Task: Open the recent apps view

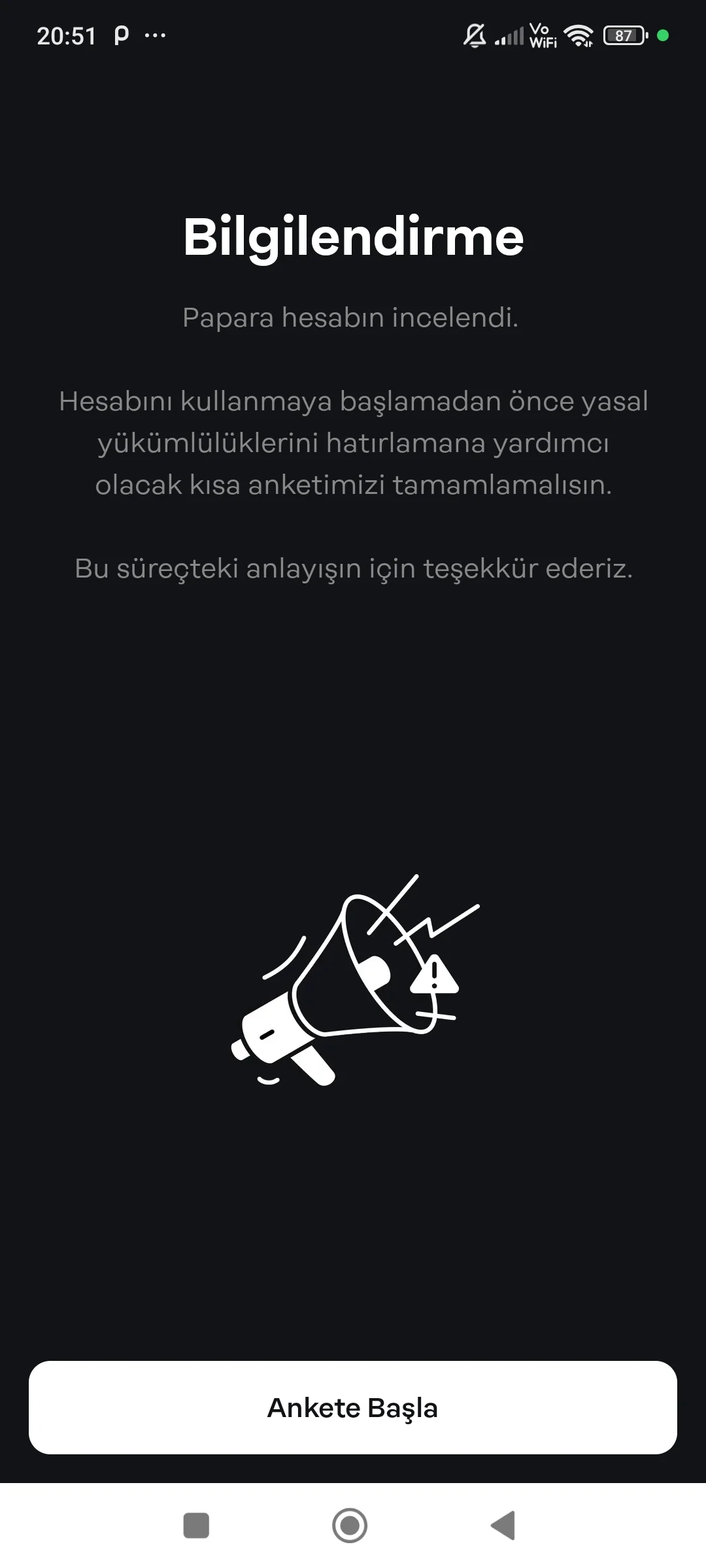Action: [196, 1526]
